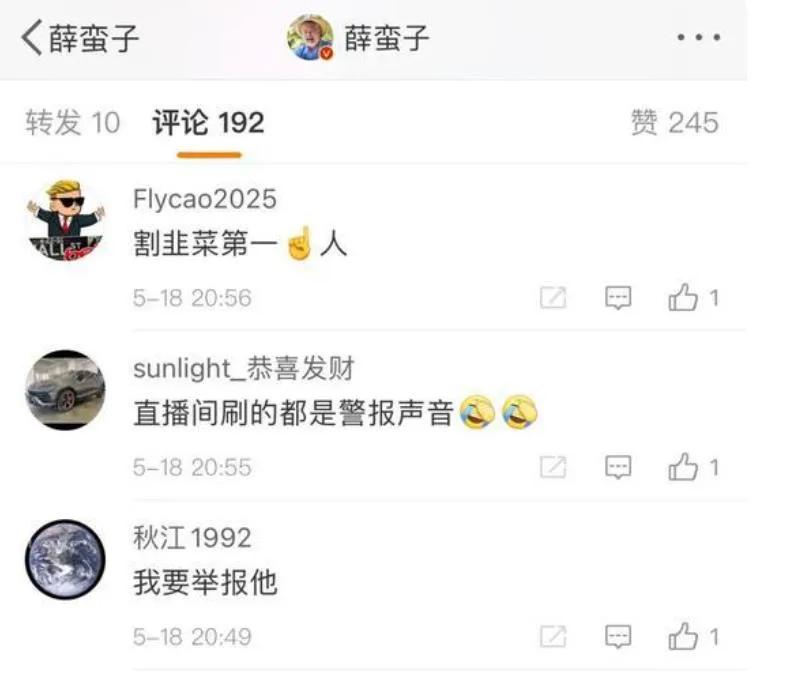807x673 pixels.
Task: Repost 秋江1992's comment
Action: [x=553, y=637]
